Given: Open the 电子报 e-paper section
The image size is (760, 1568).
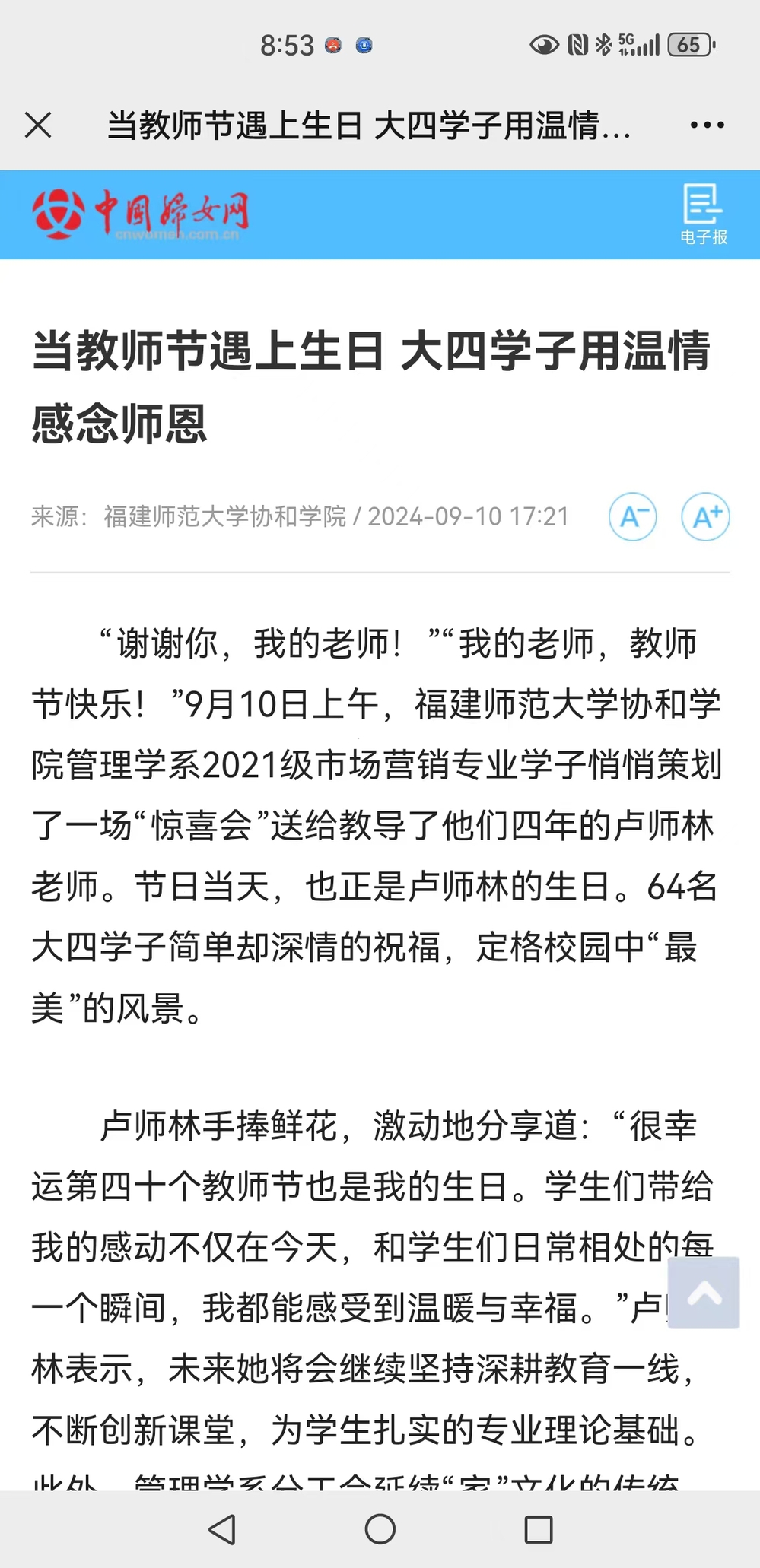Looking at the screenshot, I should [704, 214].
